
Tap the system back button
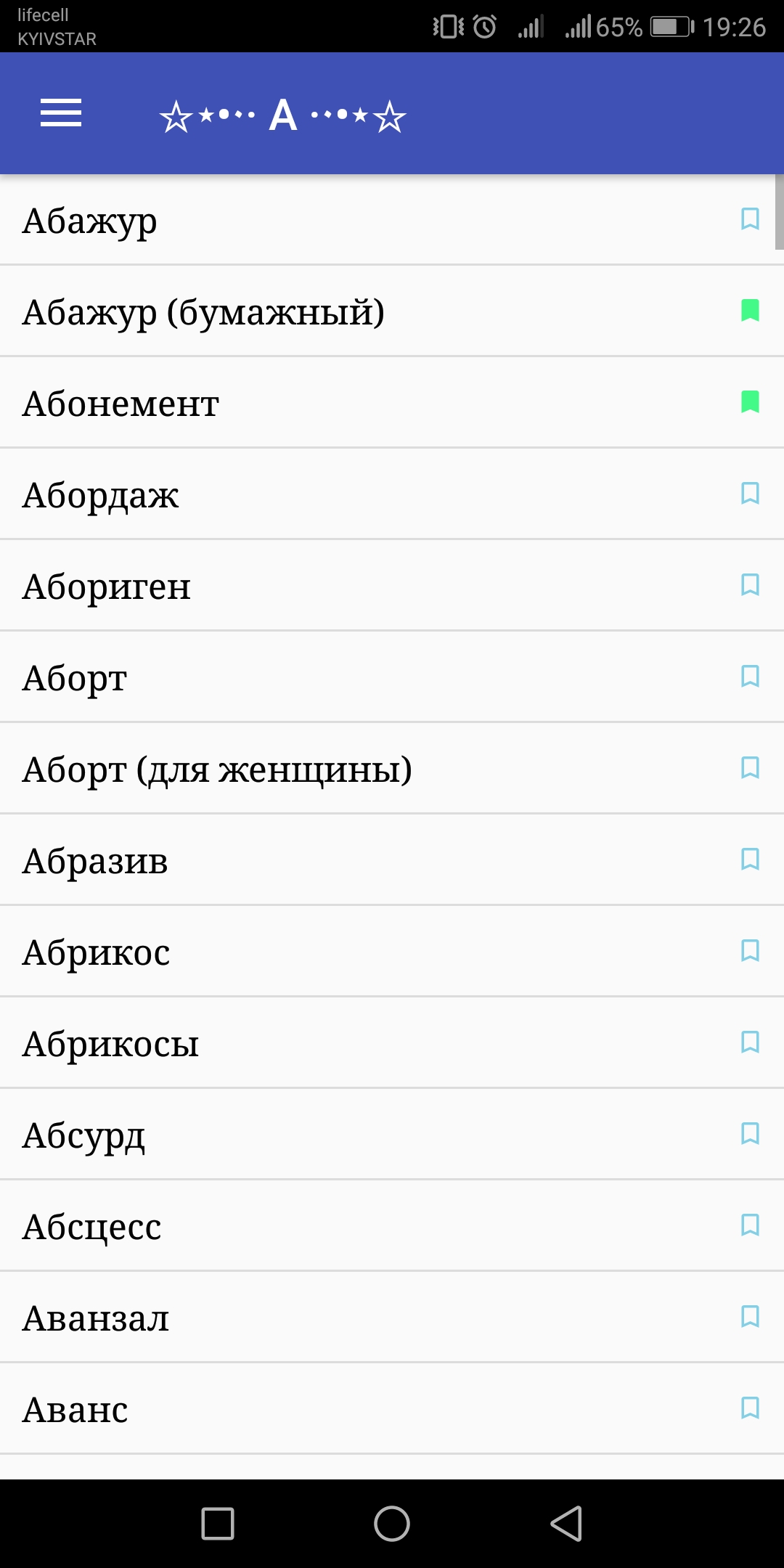click(x=566, y=1523)
